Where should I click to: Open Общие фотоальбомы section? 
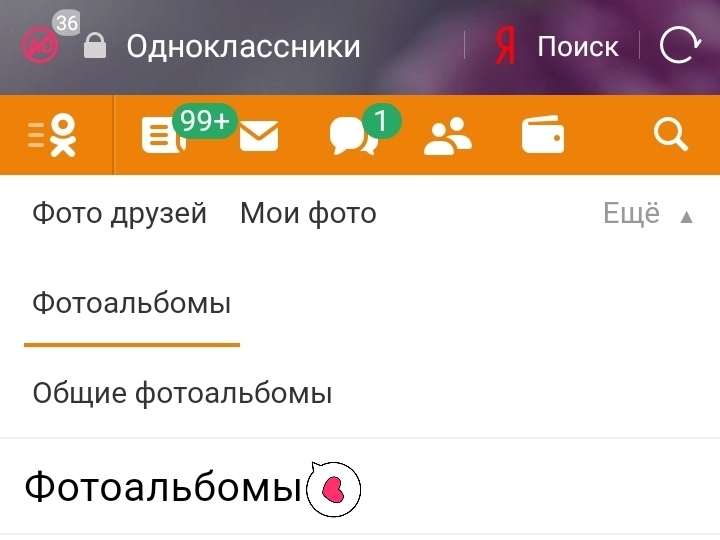pos(182,393)
